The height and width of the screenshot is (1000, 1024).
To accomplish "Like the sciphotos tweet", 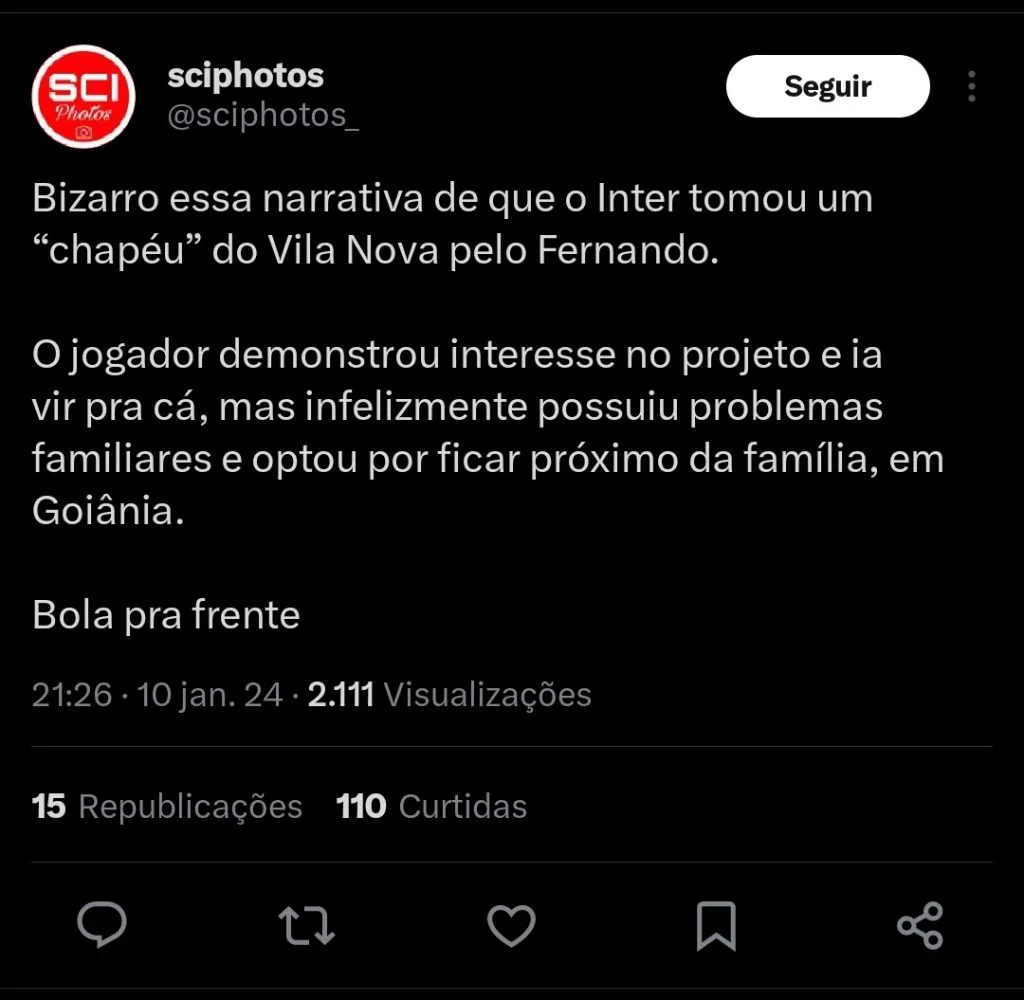I will (511, 924).
